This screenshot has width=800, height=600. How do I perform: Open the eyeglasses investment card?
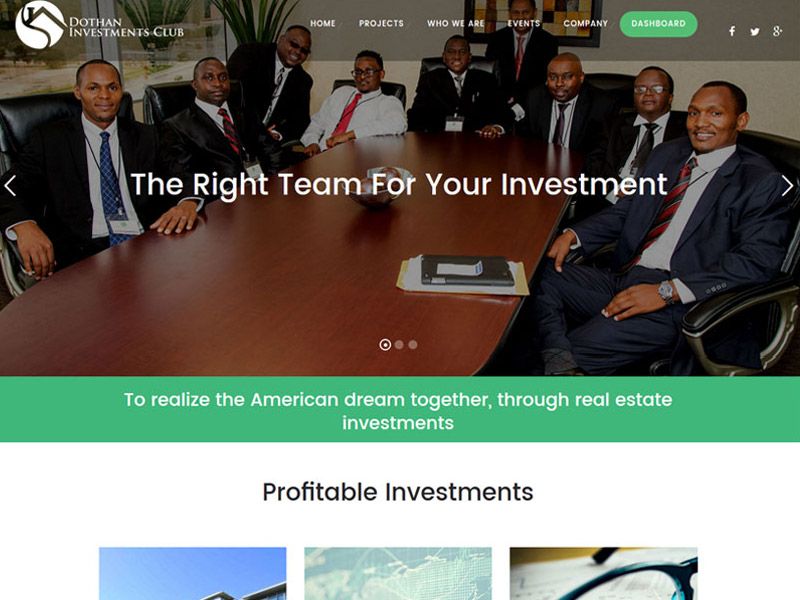click(x=603, y=574)
